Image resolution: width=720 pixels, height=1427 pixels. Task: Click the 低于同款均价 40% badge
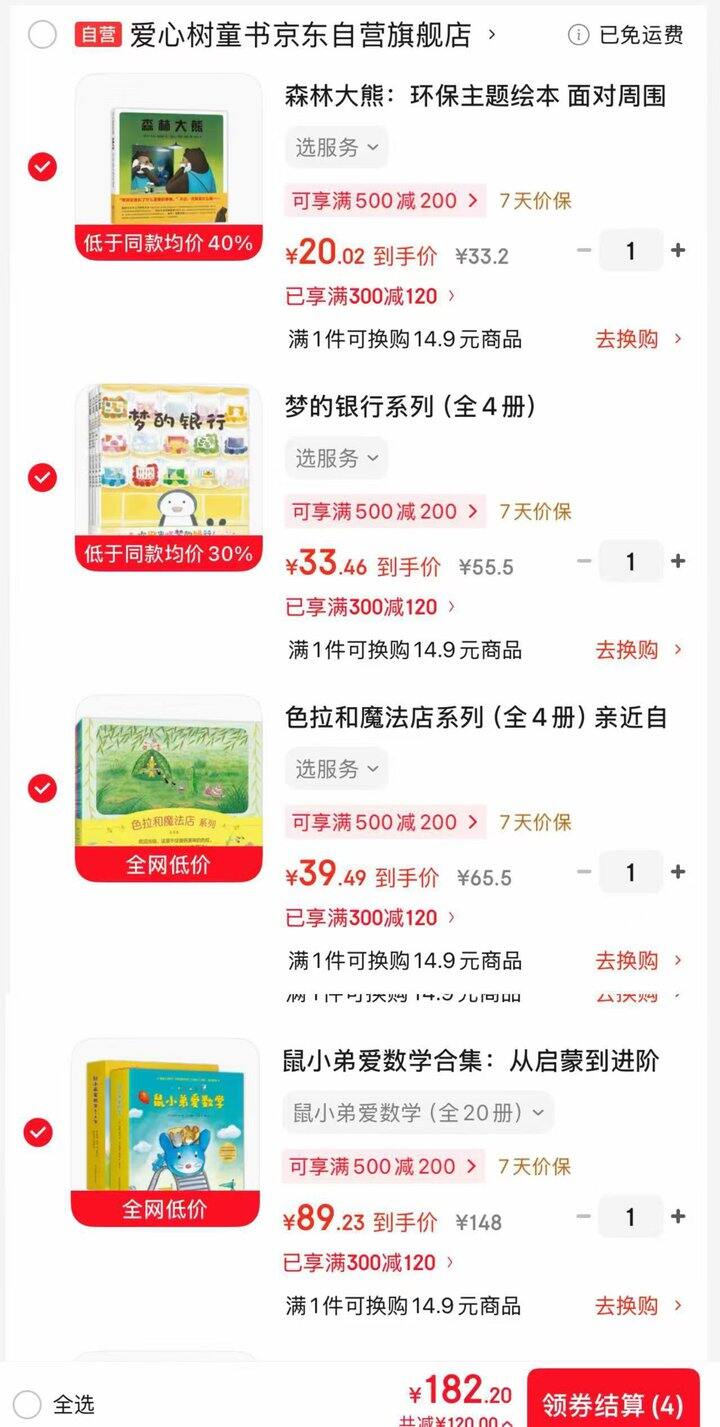166,241
